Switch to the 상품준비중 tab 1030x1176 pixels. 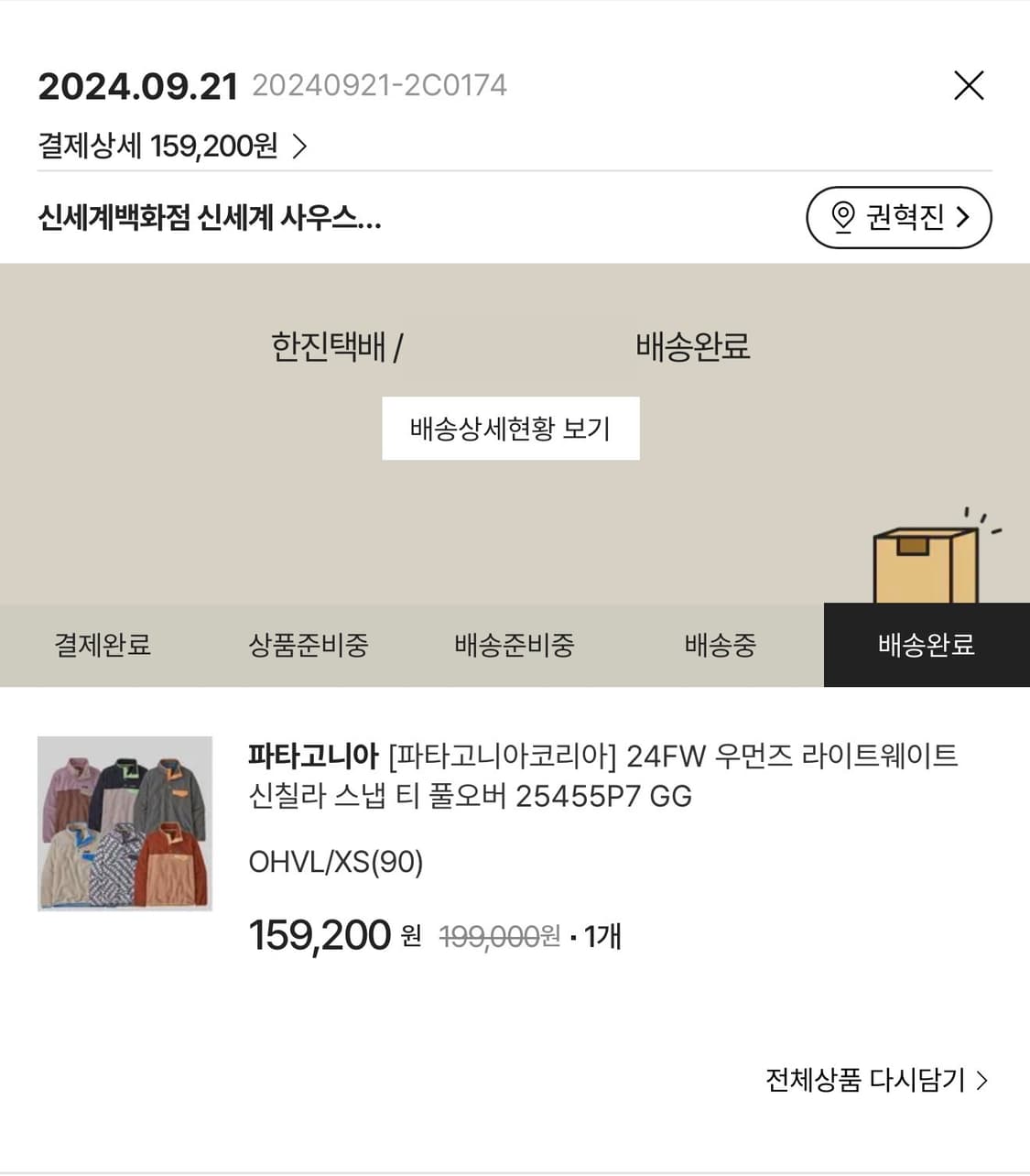coord(310,646)
